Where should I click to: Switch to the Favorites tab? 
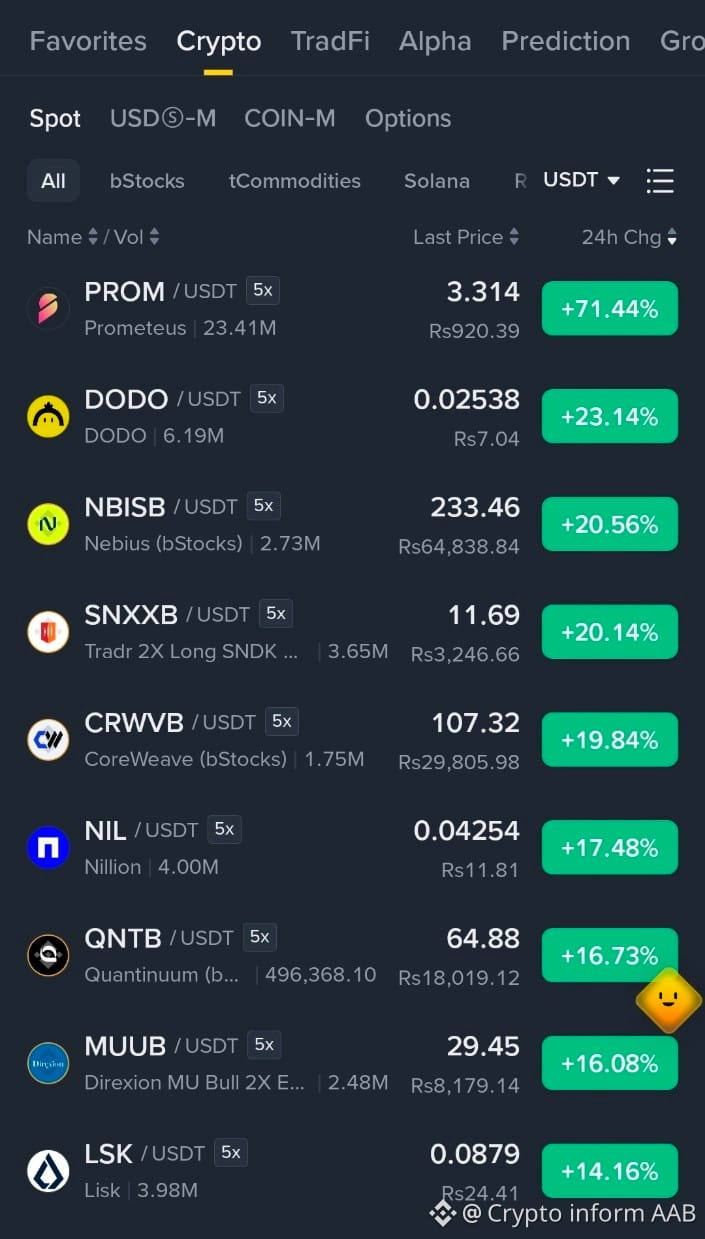coord(88,41)
